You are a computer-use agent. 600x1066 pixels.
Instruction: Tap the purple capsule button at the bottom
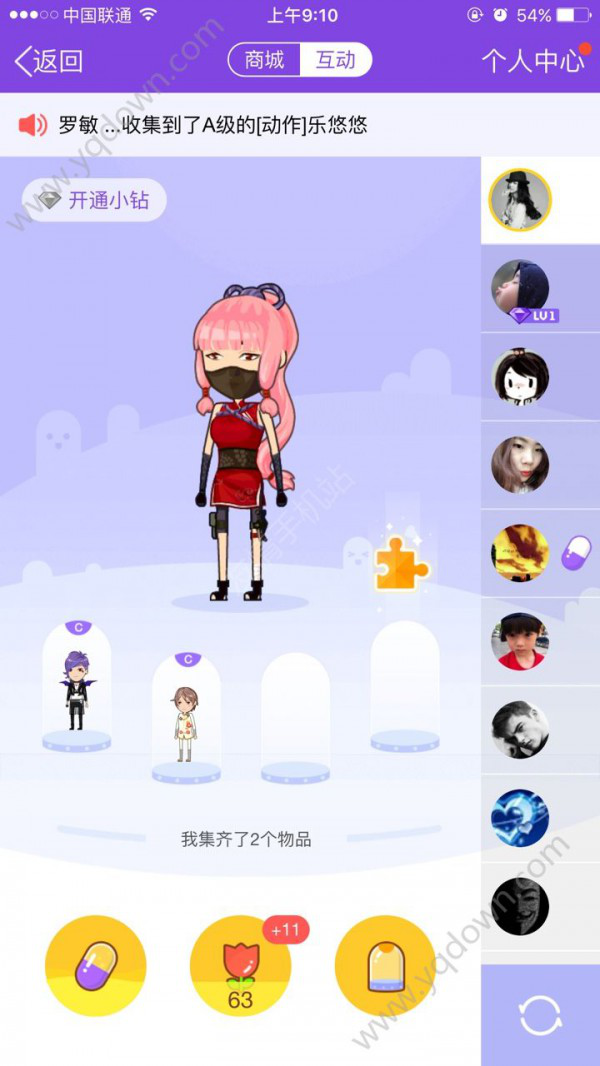click(96, 966)
